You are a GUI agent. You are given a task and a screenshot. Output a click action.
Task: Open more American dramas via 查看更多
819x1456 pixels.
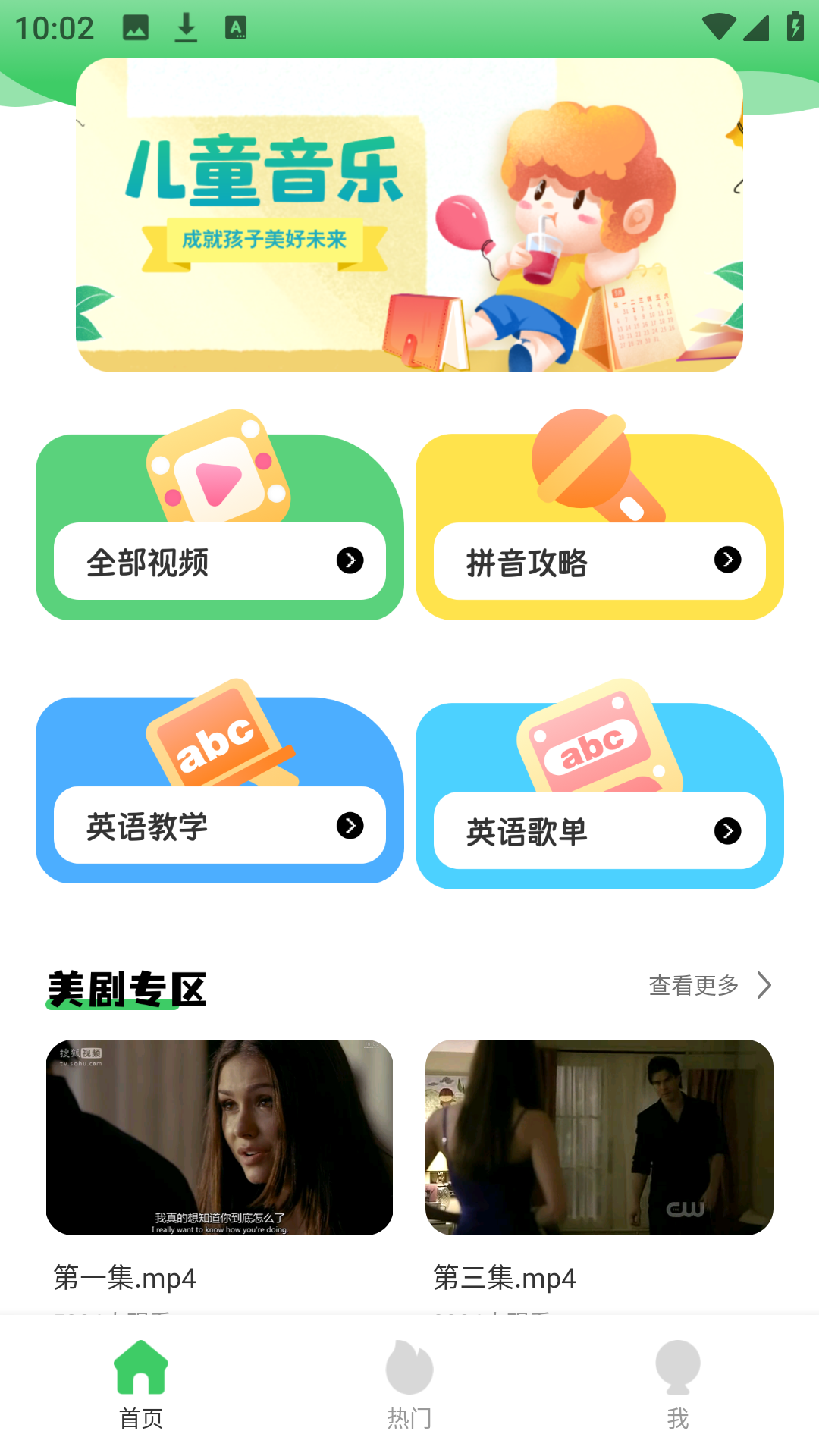692,986
